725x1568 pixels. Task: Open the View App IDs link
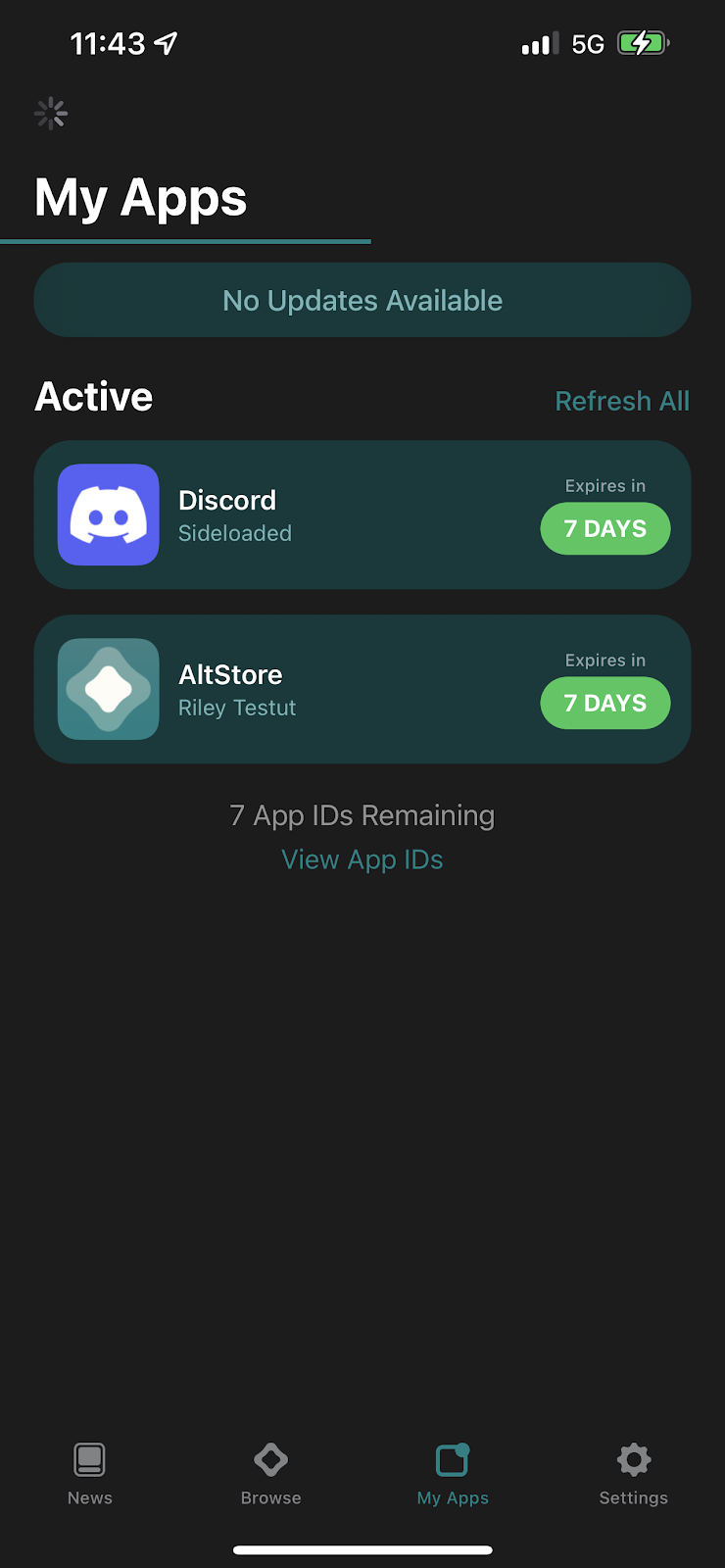(x=362, y=859)
